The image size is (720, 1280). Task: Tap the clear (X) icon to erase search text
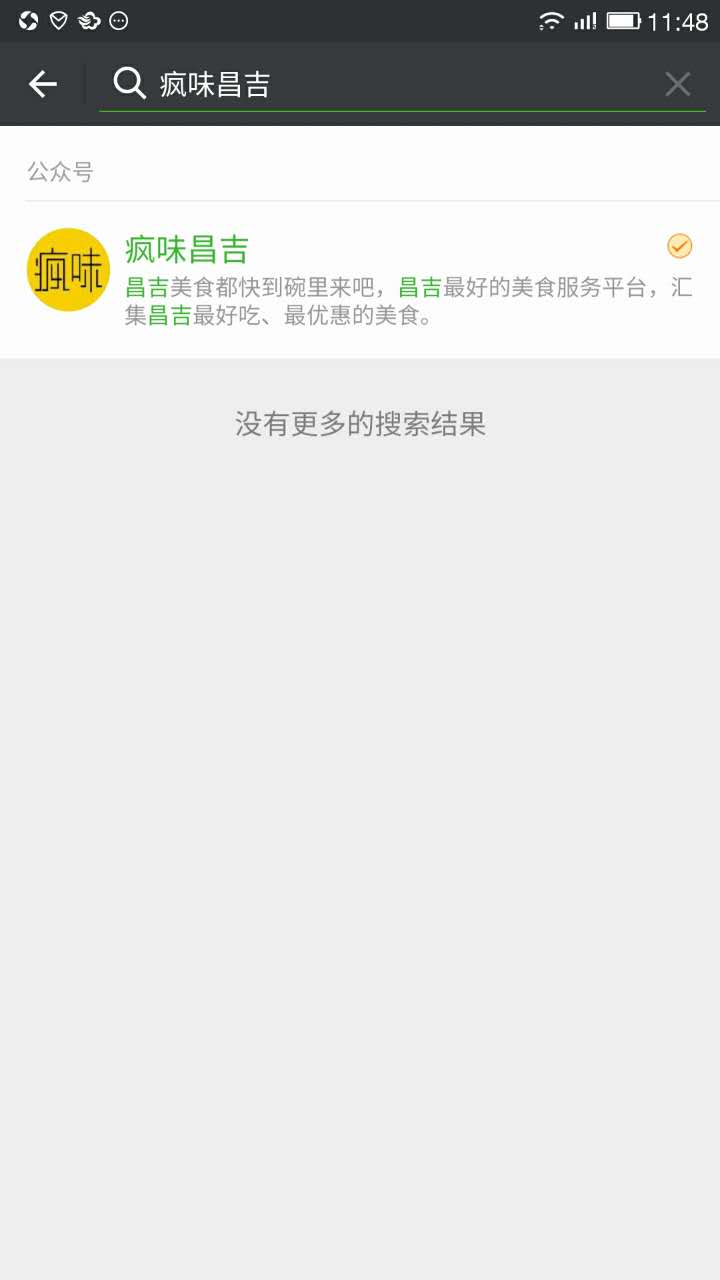pyautogui.click(x=678, y=84)
